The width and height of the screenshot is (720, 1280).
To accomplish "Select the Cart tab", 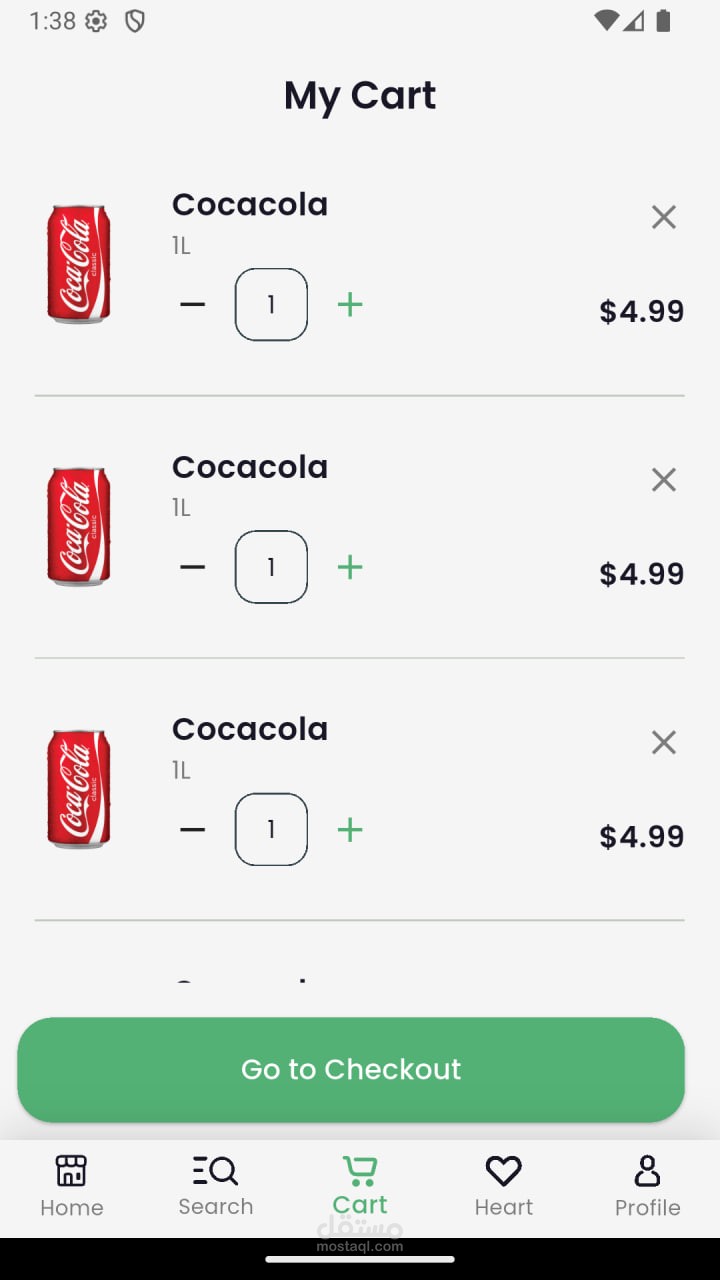I will coord(360,1186).
